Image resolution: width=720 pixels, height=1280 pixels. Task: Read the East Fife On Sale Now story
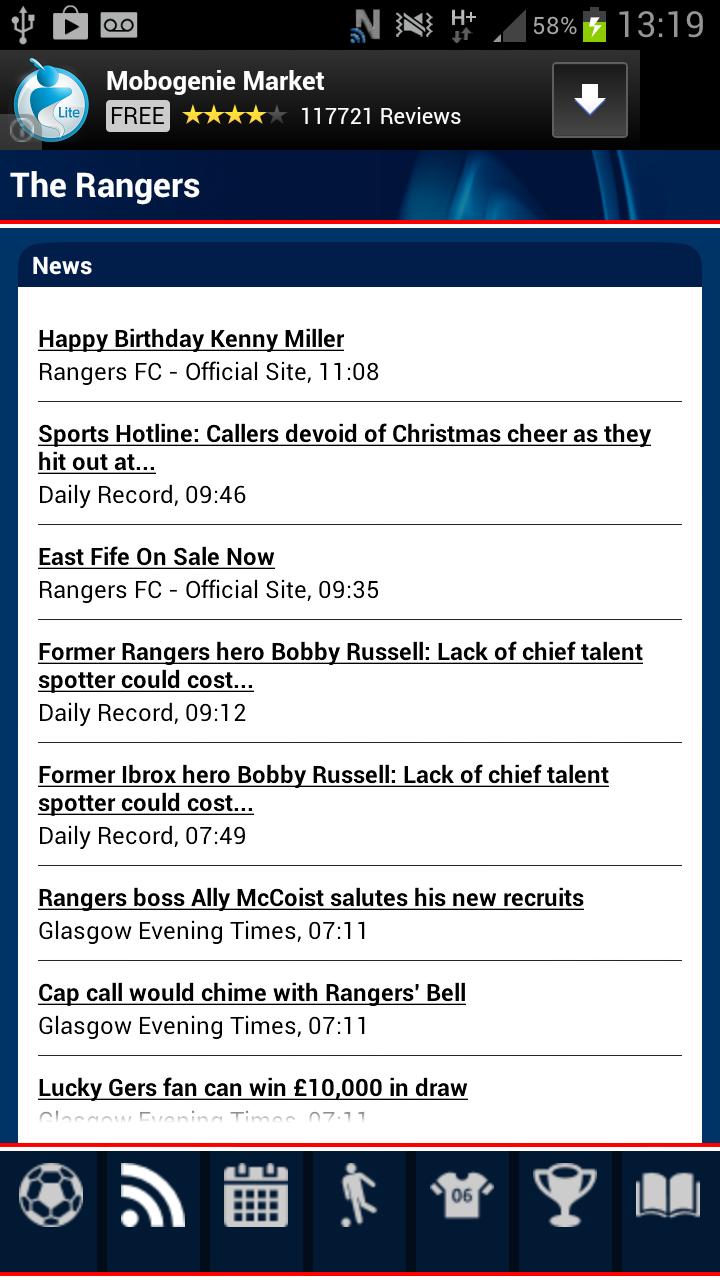click(x=156, y=556)
